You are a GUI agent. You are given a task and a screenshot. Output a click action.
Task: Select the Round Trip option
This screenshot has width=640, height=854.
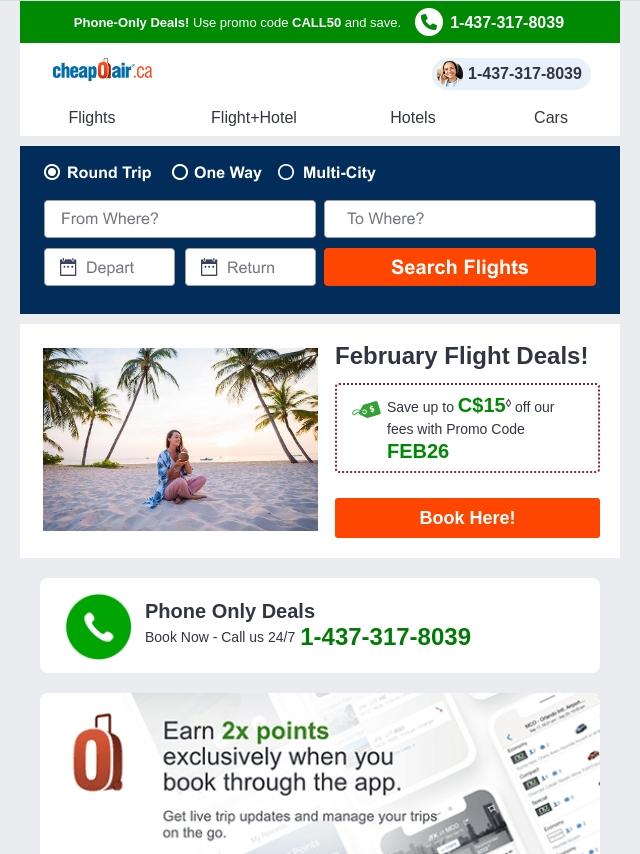pos(97,173)
